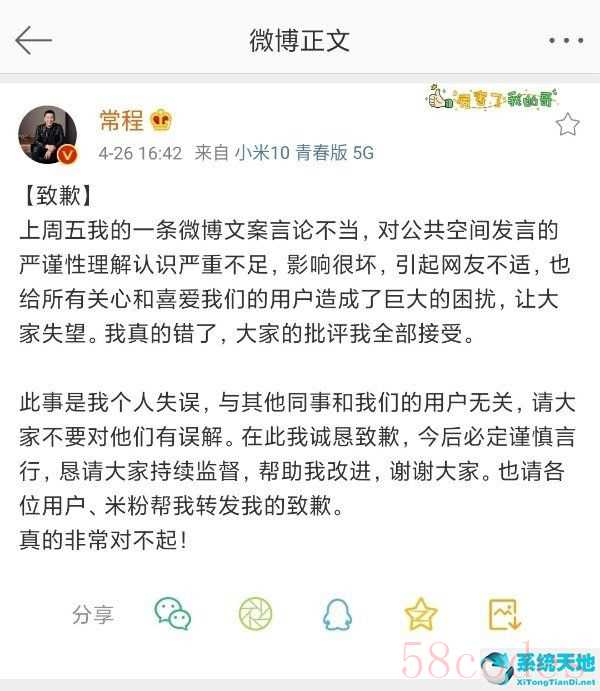The height and width of the screenshot is (691, 600).
Task: Go back using the arrow icon
Action: coord(33,40)
